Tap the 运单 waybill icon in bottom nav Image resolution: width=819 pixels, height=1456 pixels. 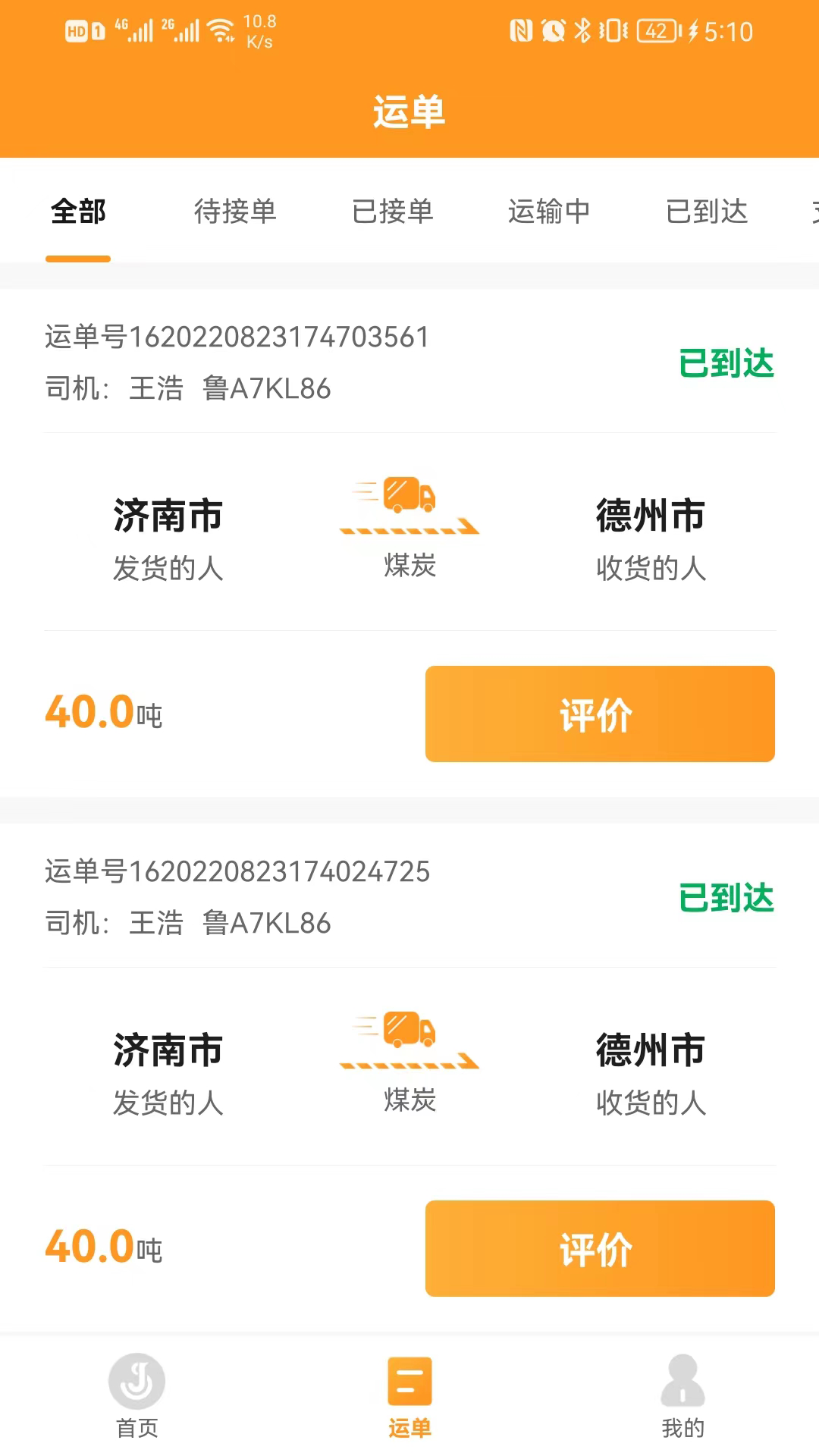click(x=409, y=1382)
